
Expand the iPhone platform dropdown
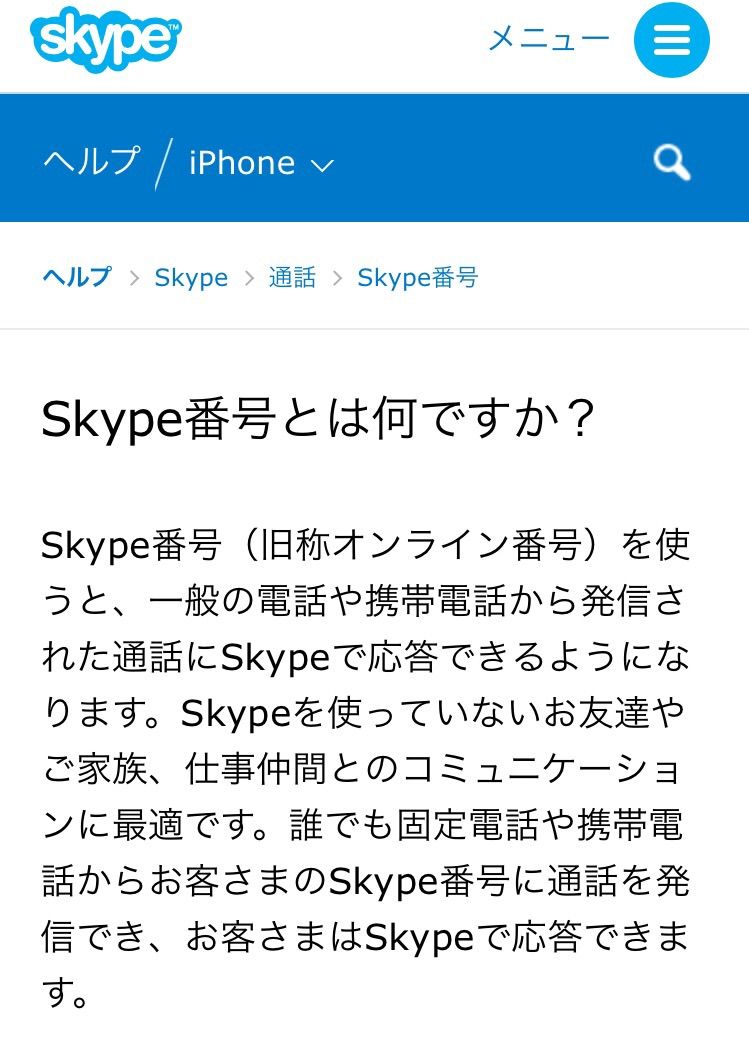point(260,163)
